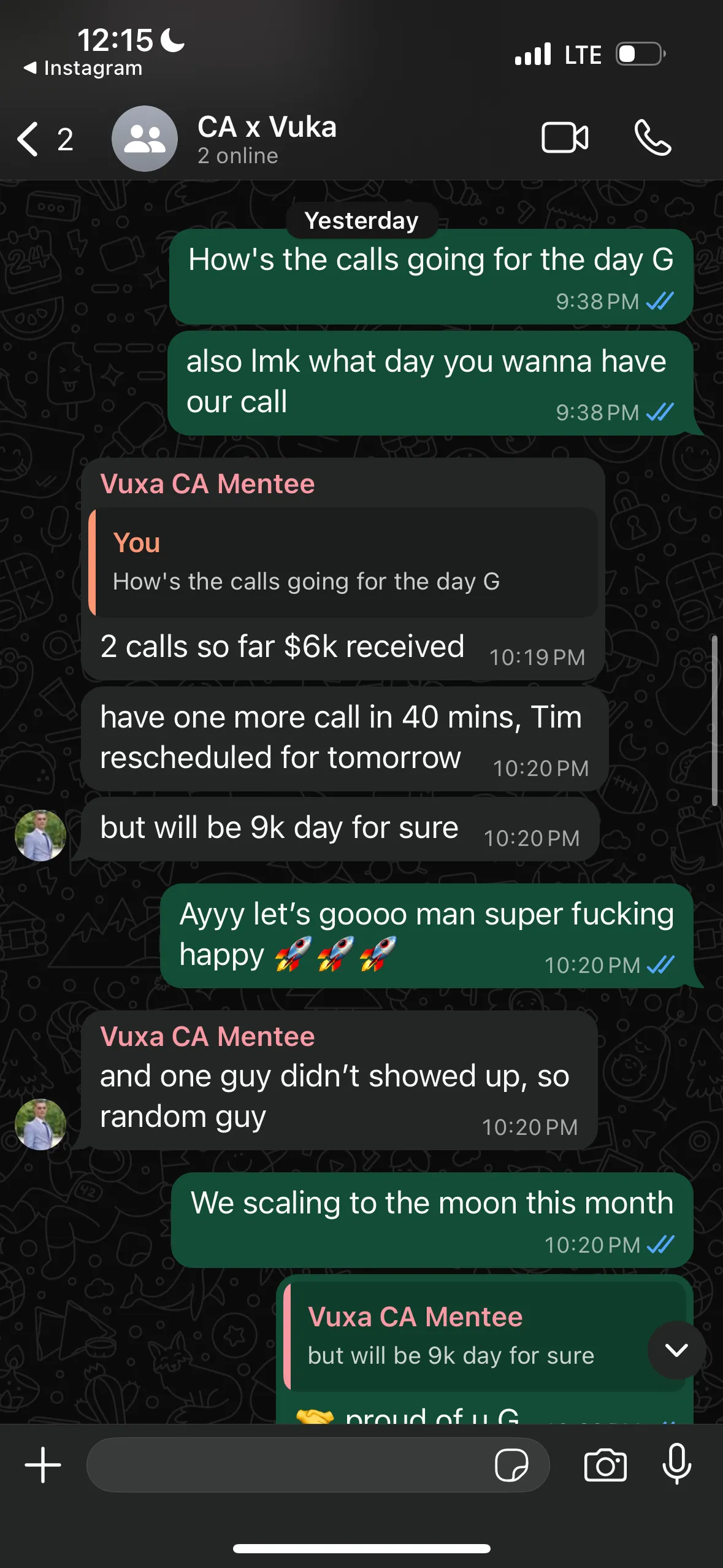Start a video call with the group
The width and height of the screenshot is (723, 1568).
565,138
